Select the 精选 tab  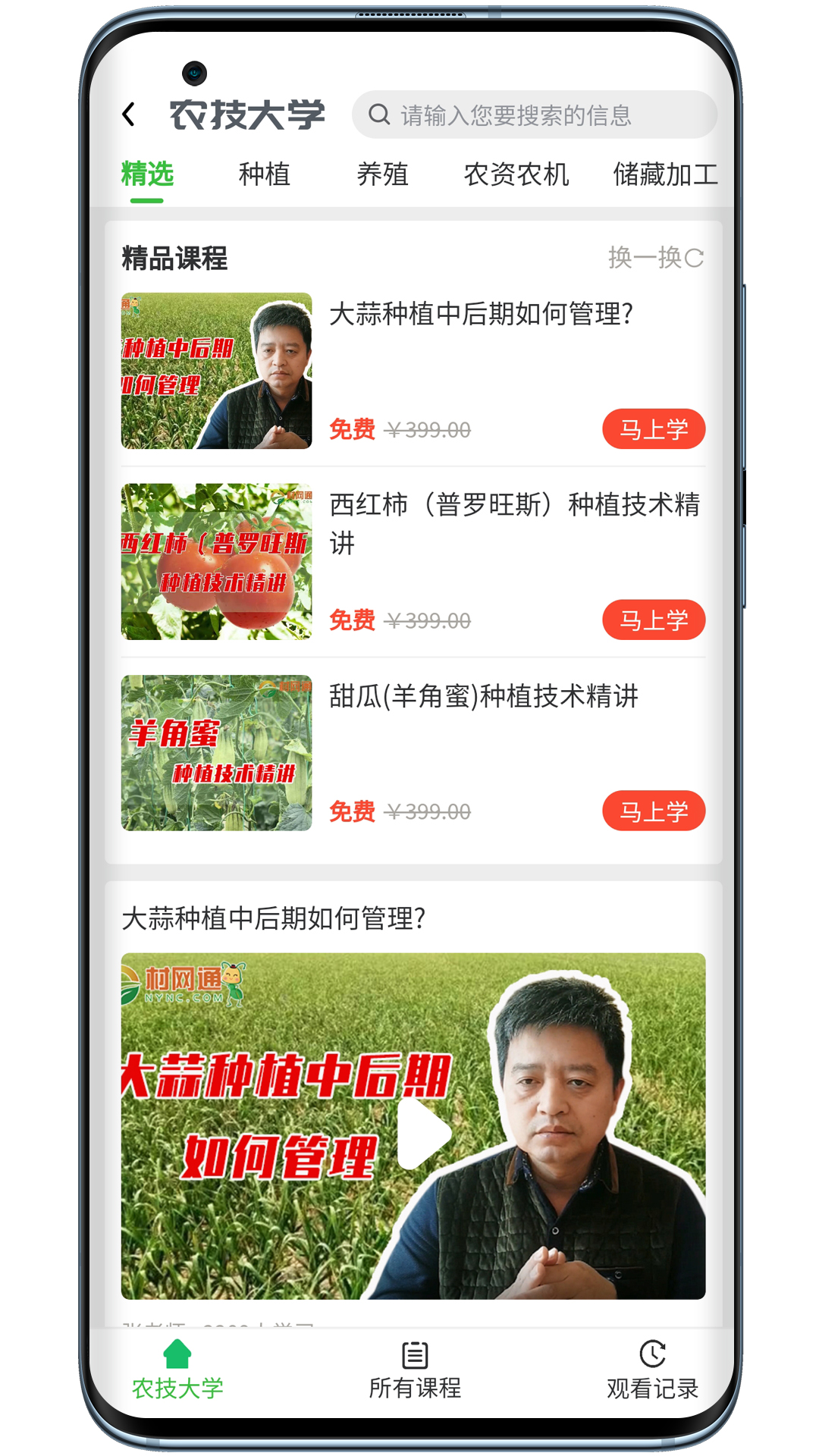(147, 174)
